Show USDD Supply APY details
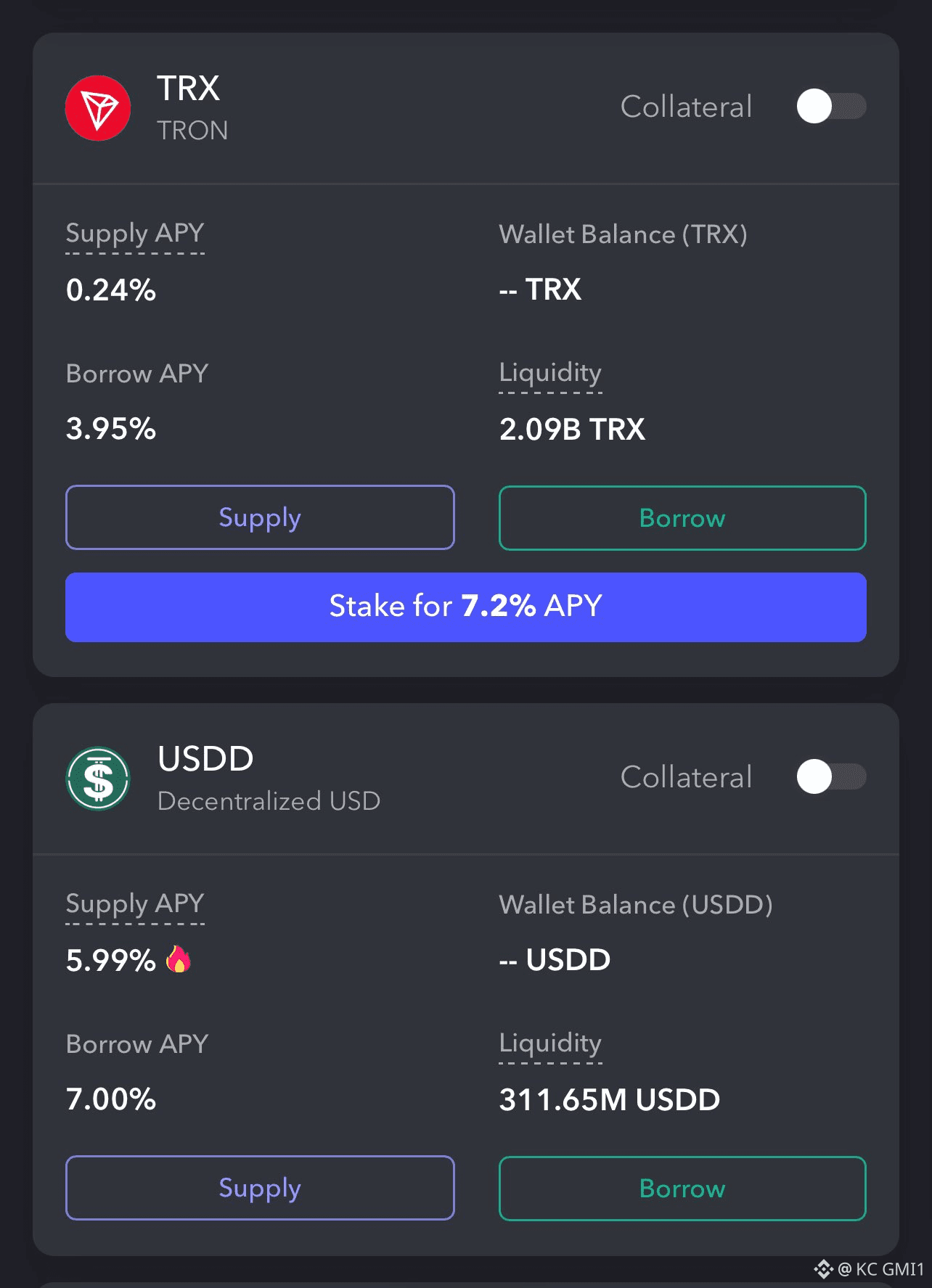 pyautogui.click(x=135, y=905)
